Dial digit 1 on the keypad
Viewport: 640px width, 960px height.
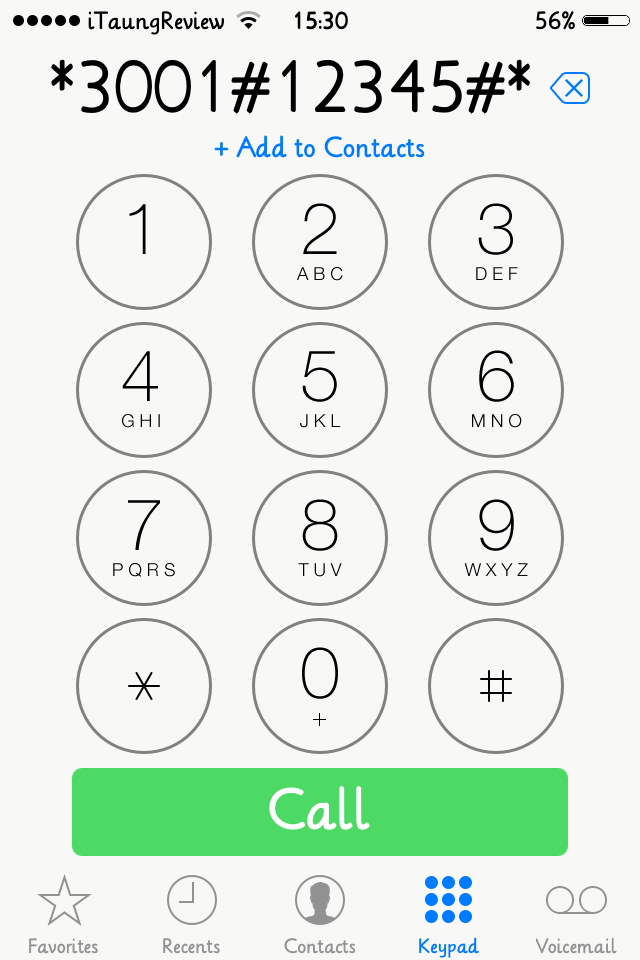pyautogui.click(x=144, y=244)
